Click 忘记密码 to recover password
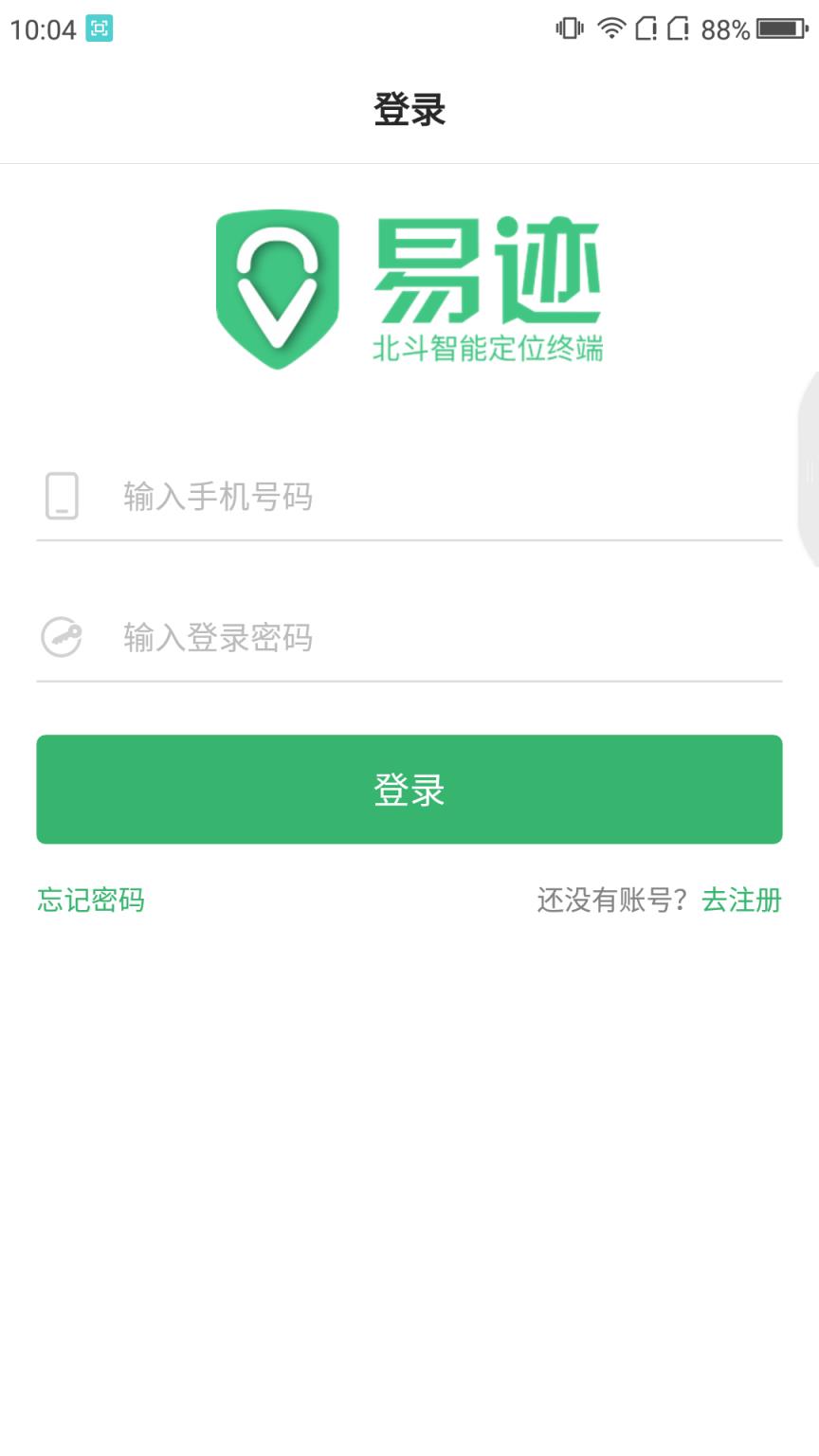Screen dimensions: 819x1456 coord(89,901)
